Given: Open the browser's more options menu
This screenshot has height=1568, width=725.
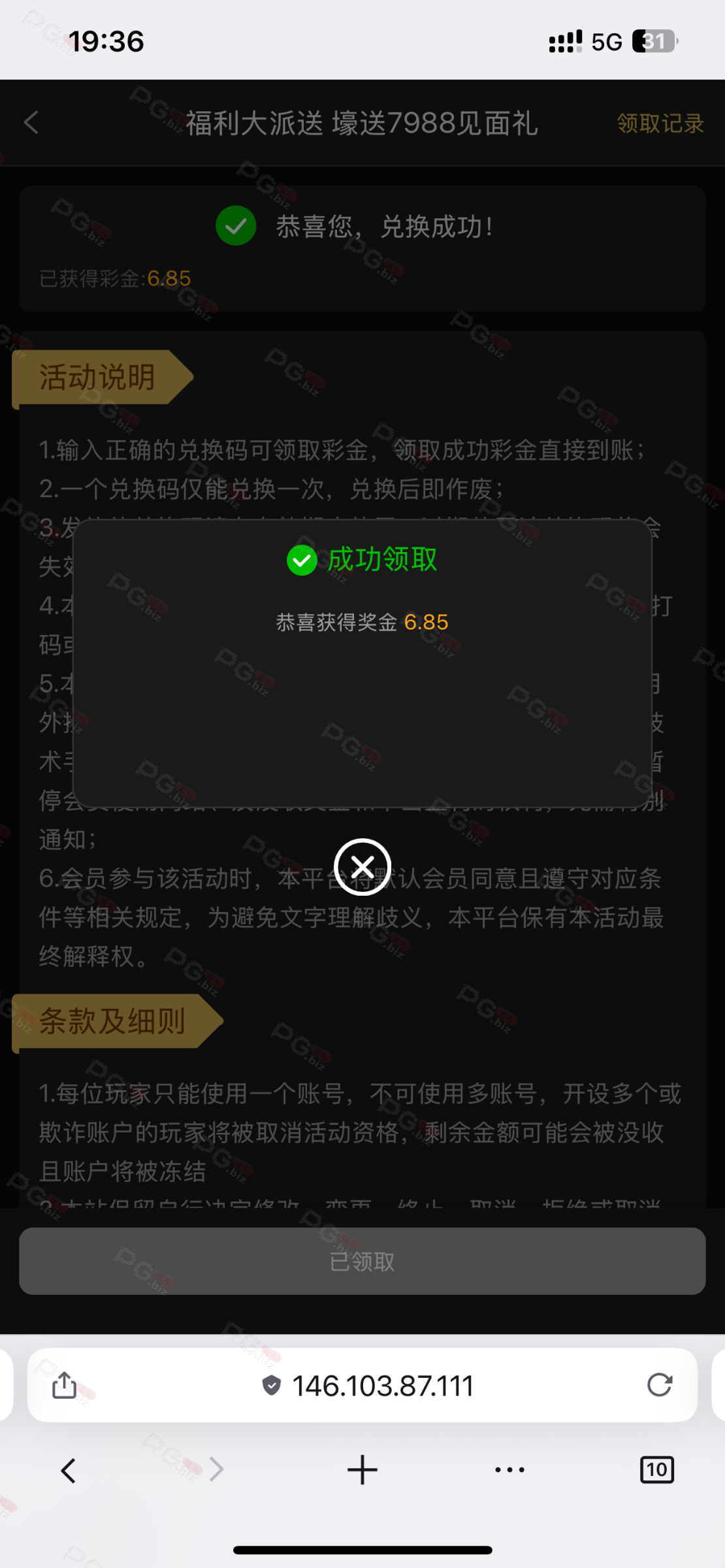Looking at the screenshot, I should pos(509,1471).
